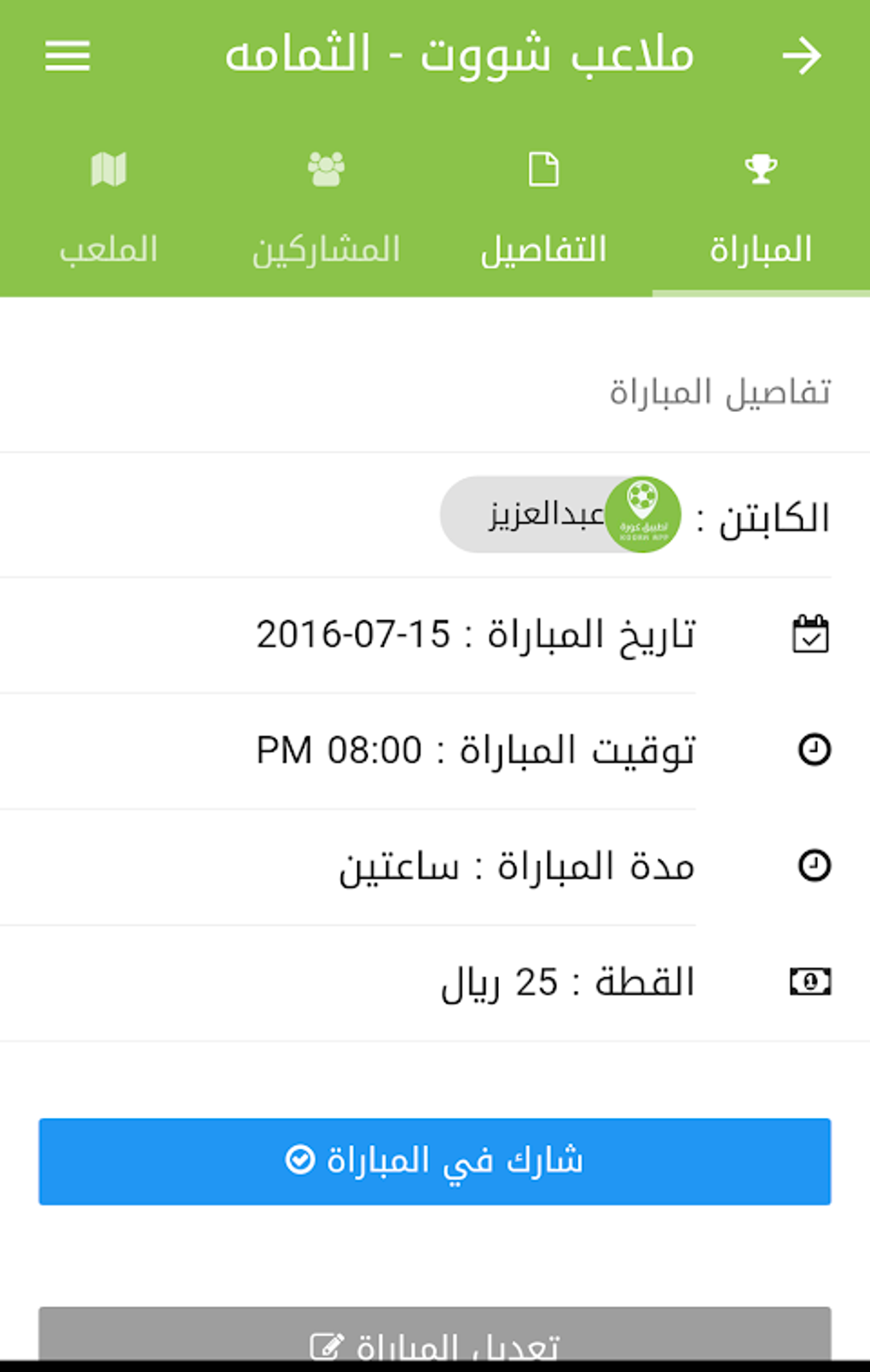The width and height of the screenshot is (870, 1372).
Task: Open the التفاصيل tab
Action: [543, 208]
